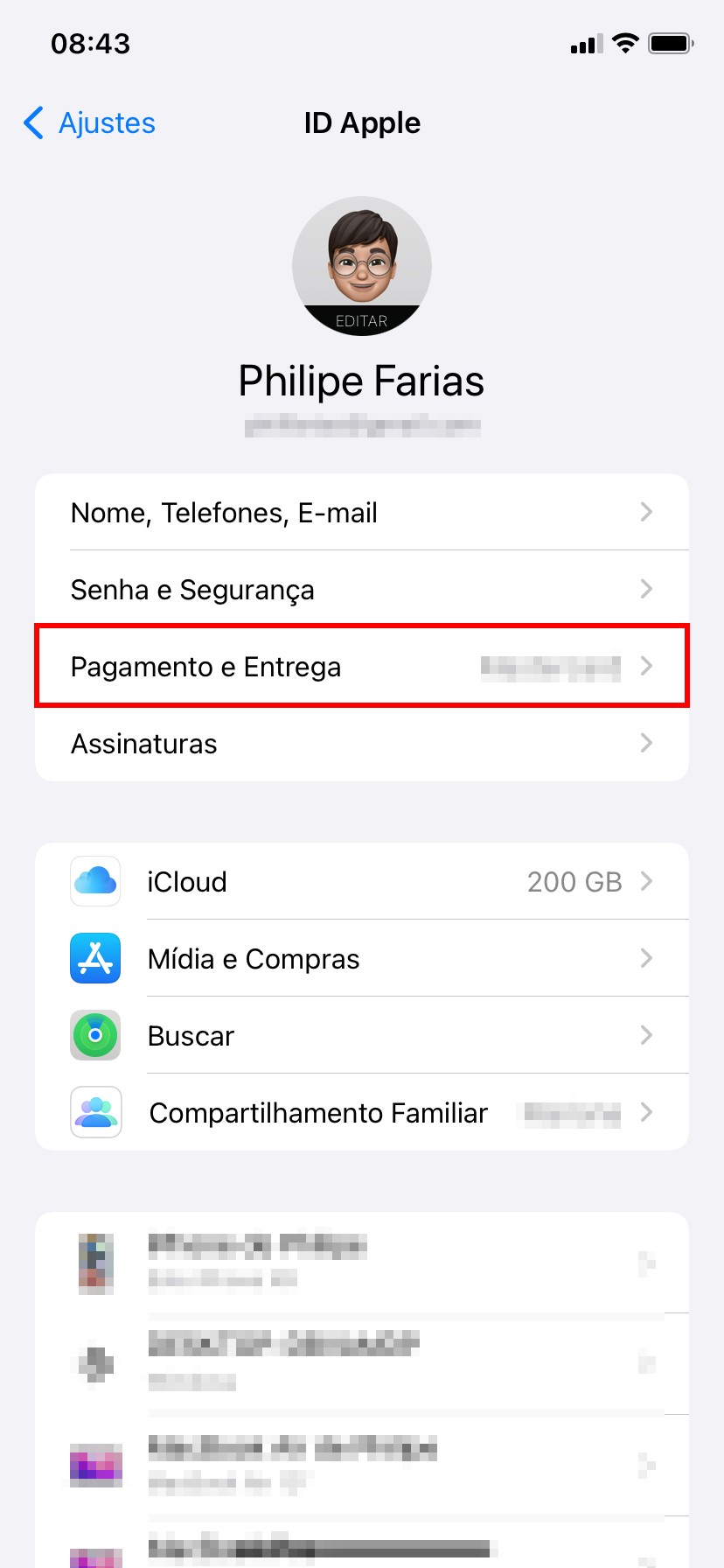Open Nome, Telefones, E-mail

(x=361, y=513)
